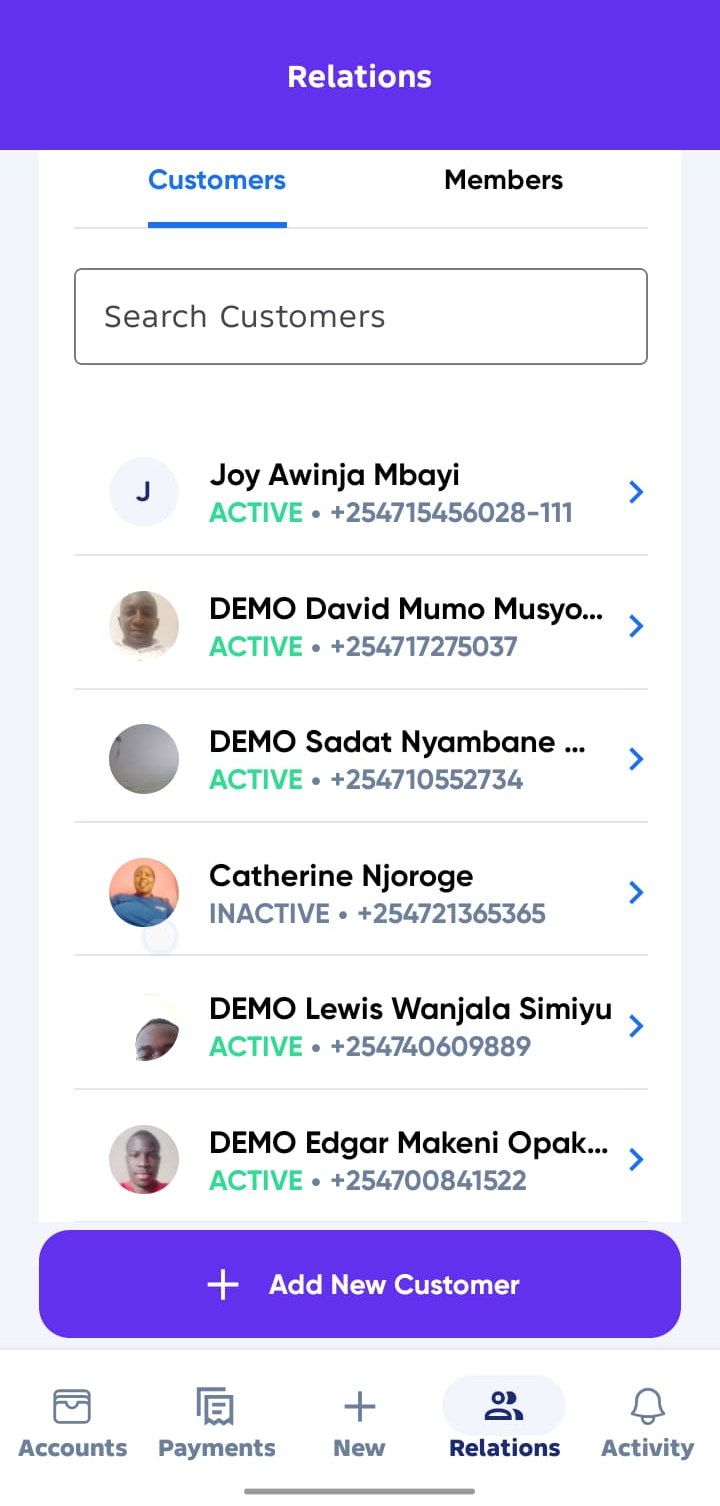Tap the plus sign inside Add New Customer
The image size is (720, 1506).
click(221, 1283)
